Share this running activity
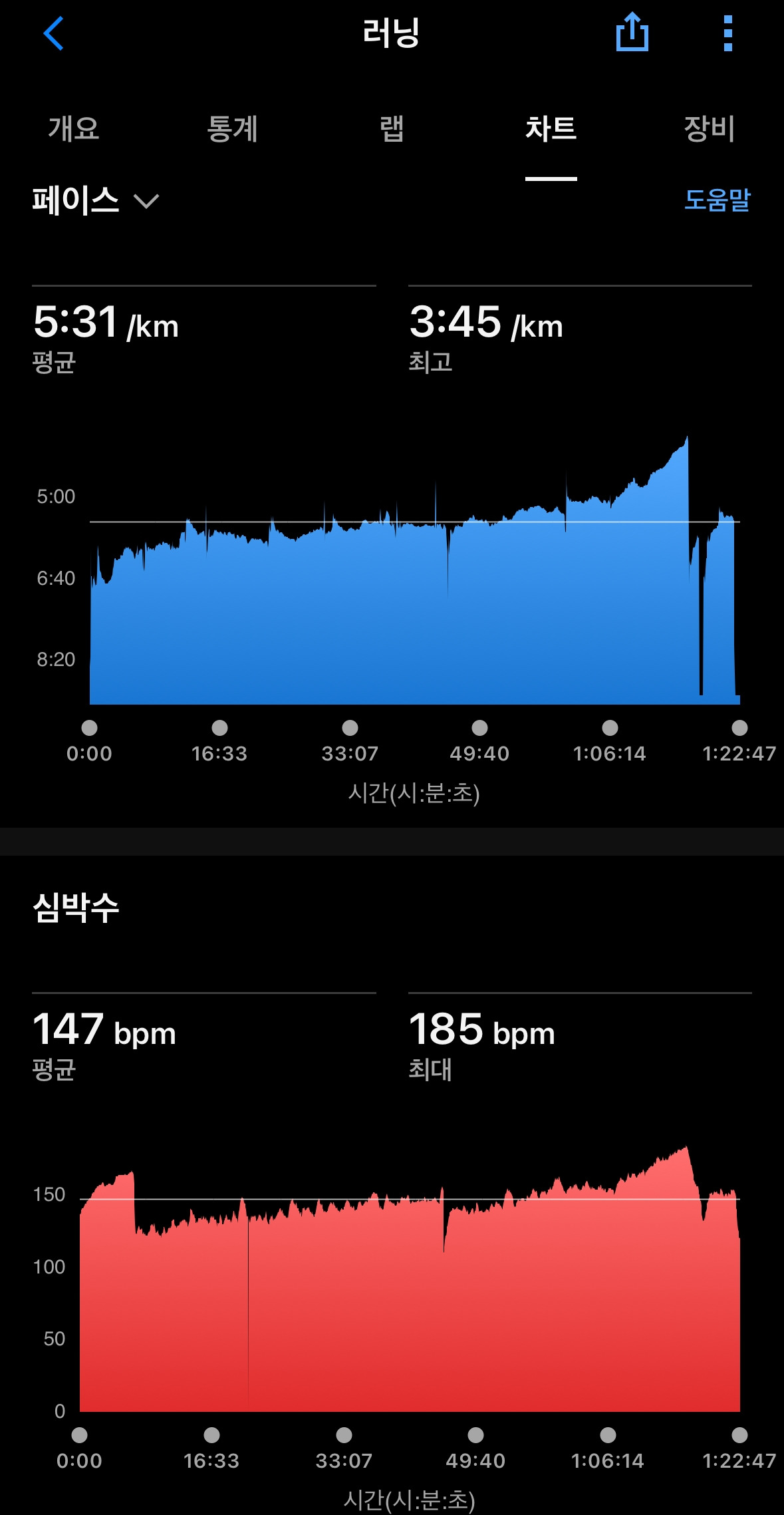784x1515 pixels. tap(632, 33)
